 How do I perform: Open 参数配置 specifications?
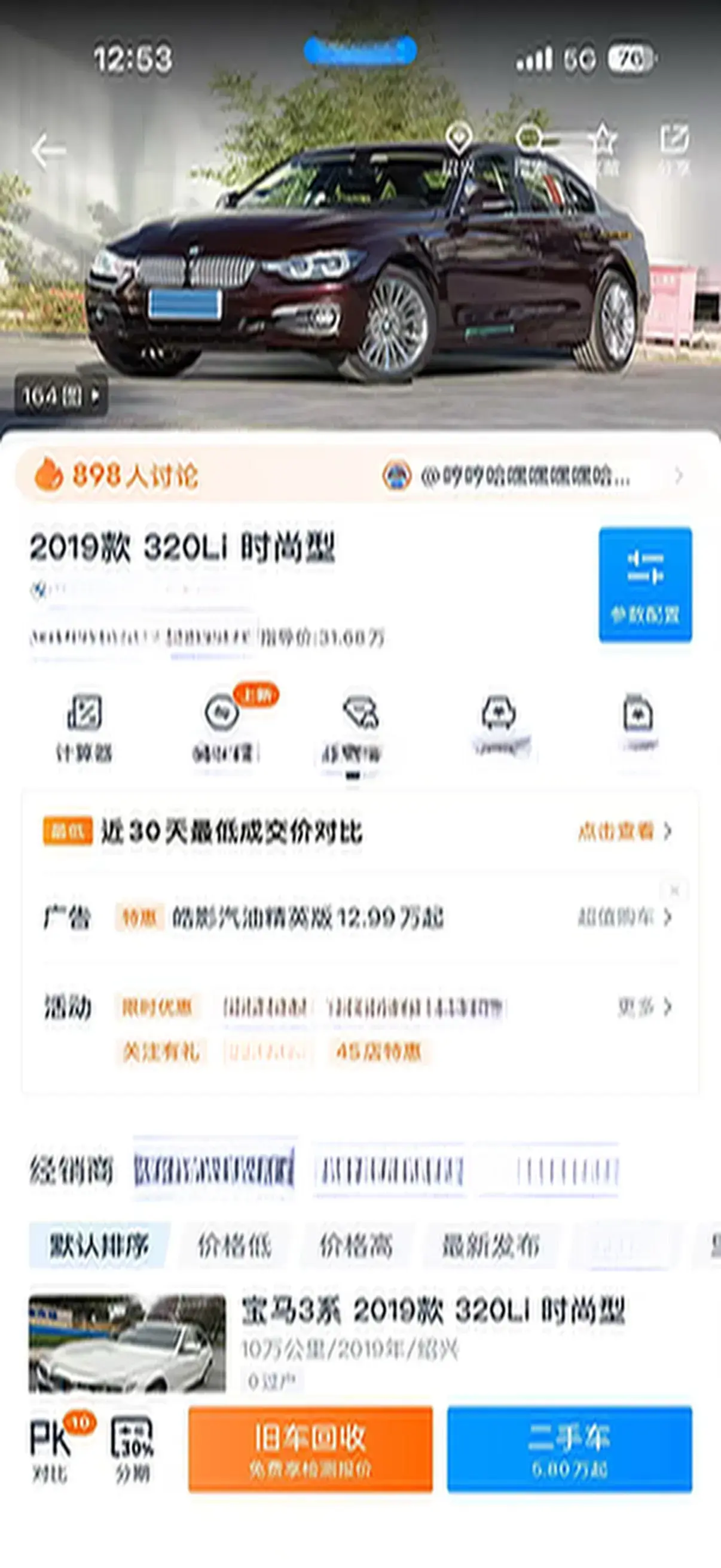click(645, 584)
